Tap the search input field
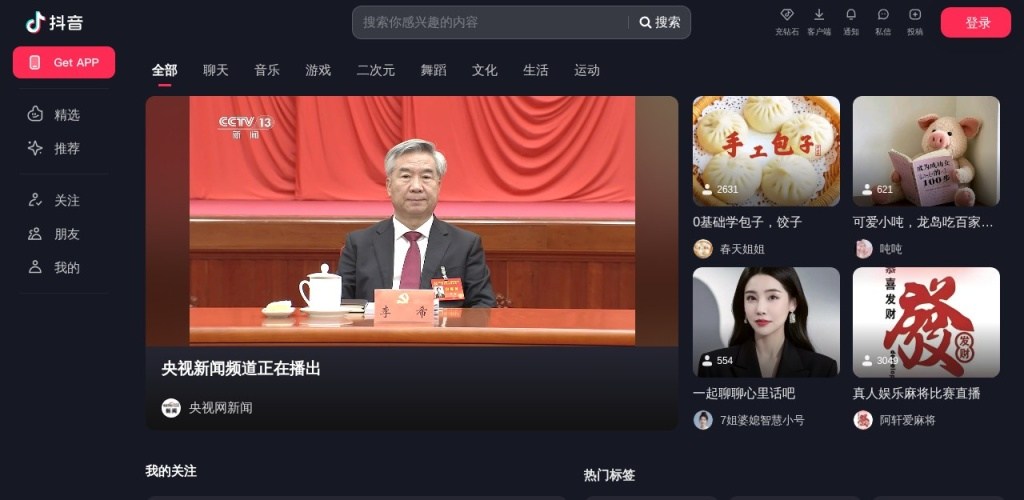 coord(490,22)
